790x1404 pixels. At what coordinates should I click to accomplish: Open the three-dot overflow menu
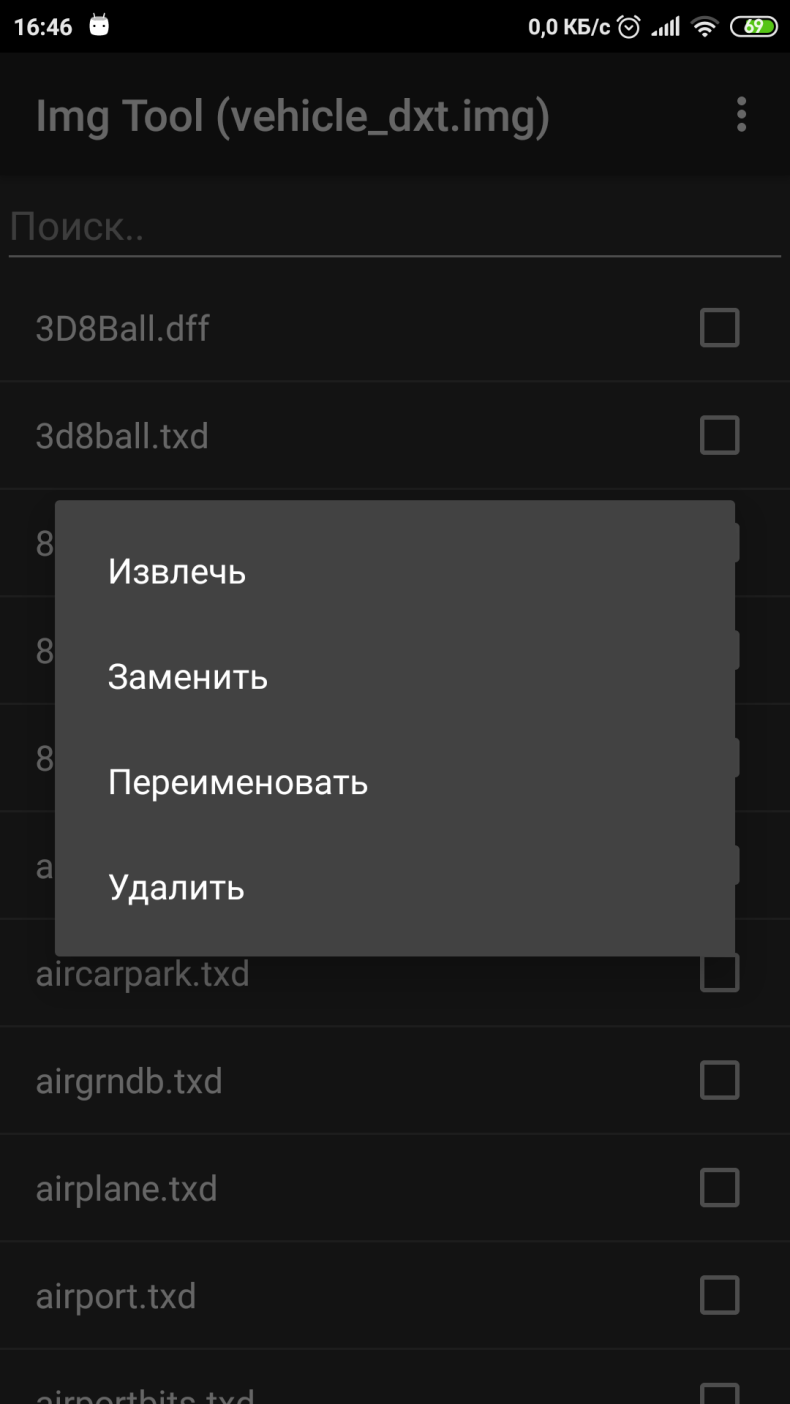tap(741, 115)
